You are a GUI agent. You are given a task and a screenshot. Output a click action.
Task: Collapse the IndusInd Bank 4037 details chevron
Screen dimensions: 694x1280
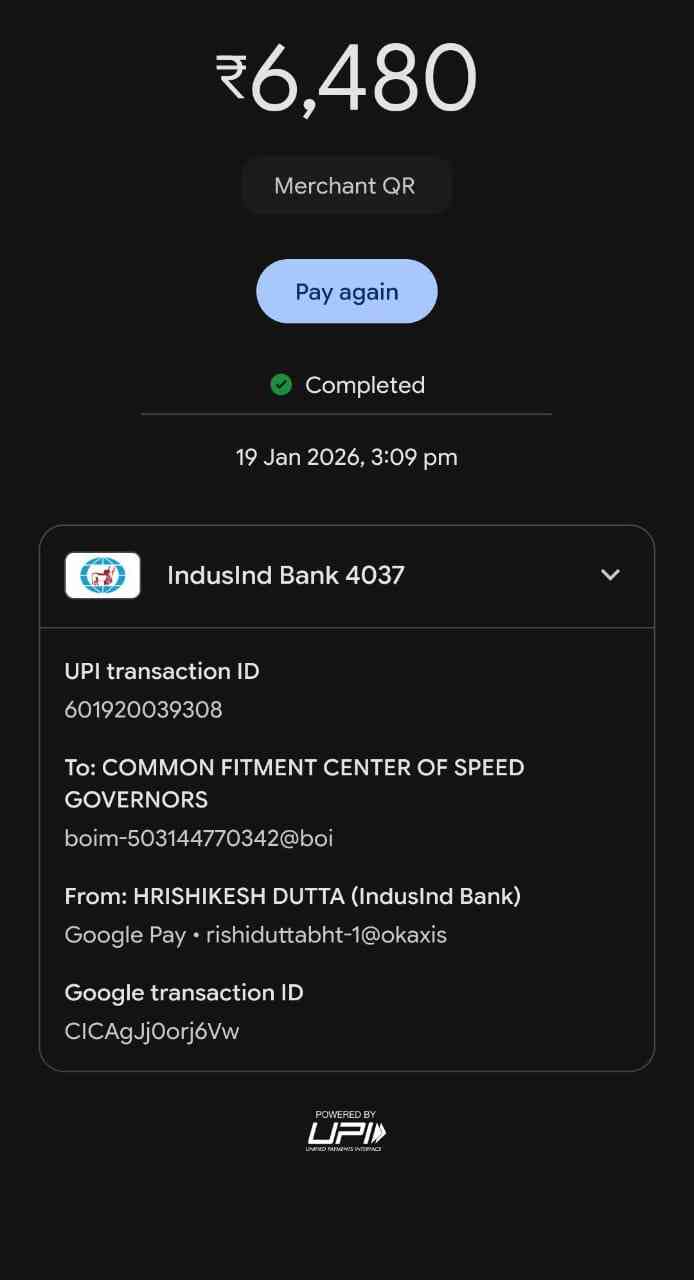tap(610, 575)
